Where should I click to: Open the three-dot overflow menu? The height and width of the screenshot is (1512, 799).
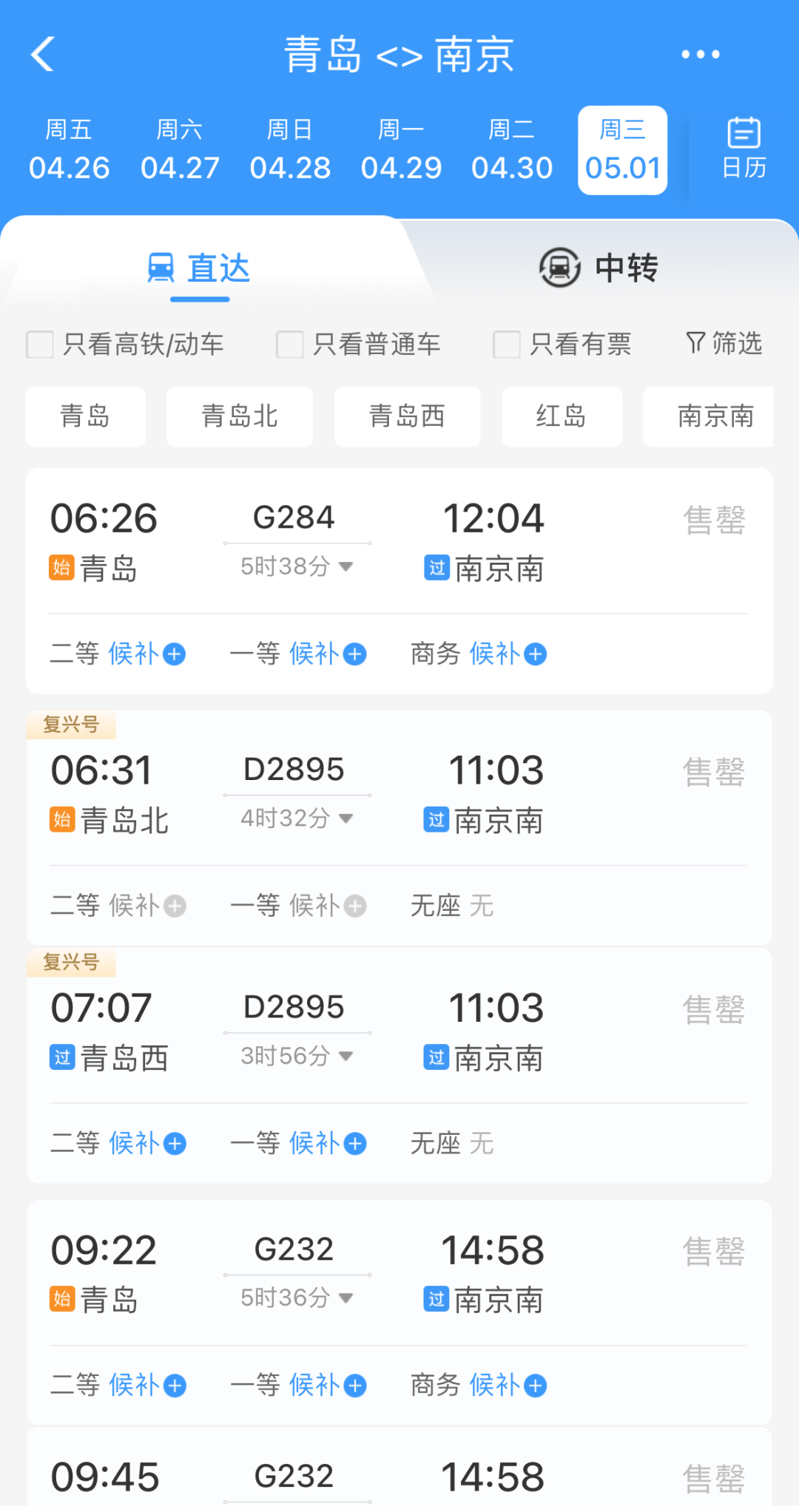pyautogui.click(x=700, y=54)
